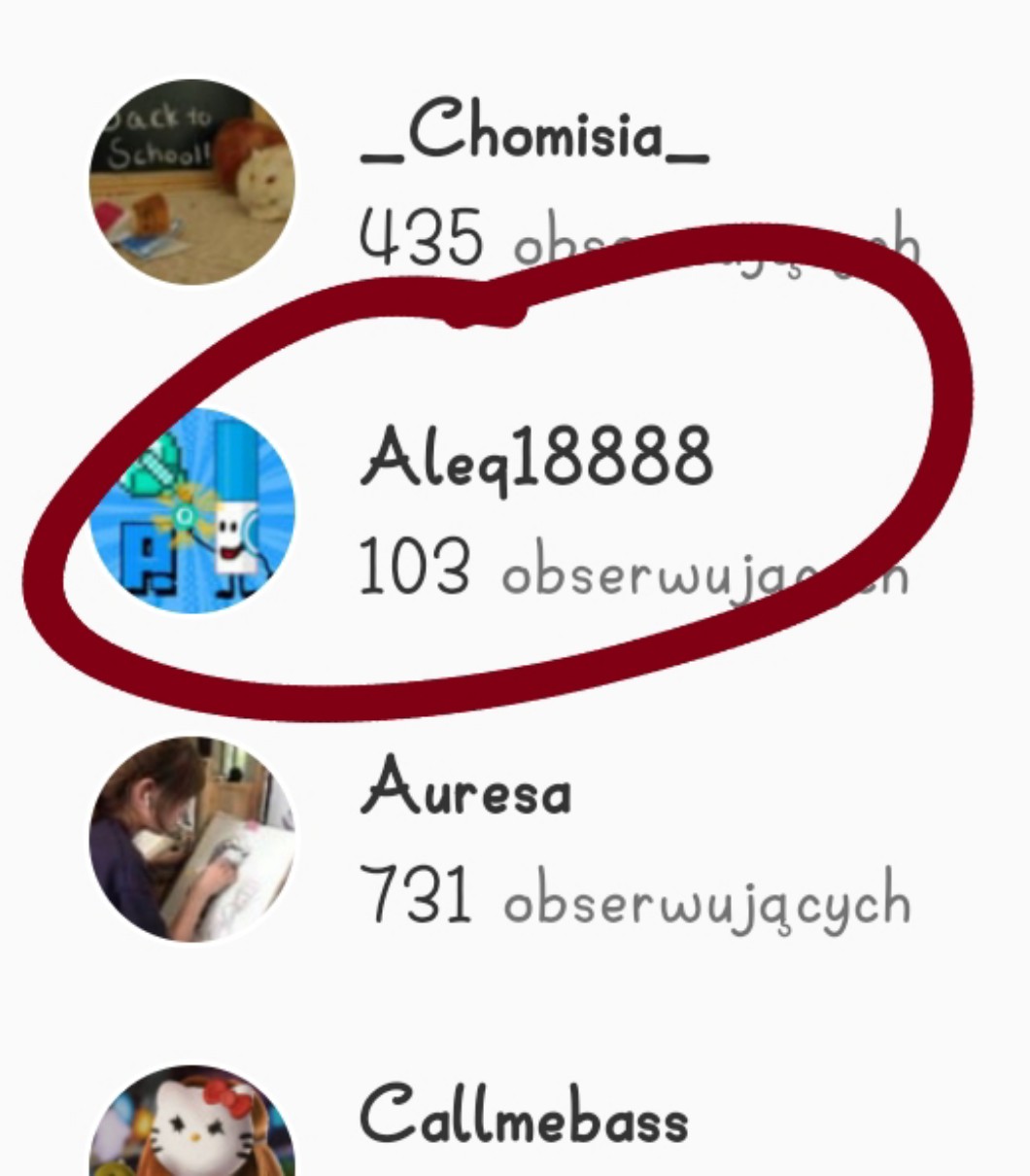
Task: View the Auresa user profile
Action: [x=466, y=787]
